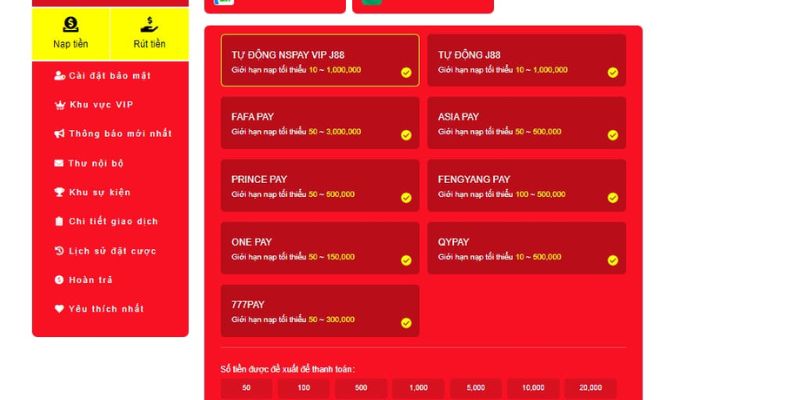View Lịch sử đặt cược
This screenshot has width=800, height=400.
click(112, 250)
